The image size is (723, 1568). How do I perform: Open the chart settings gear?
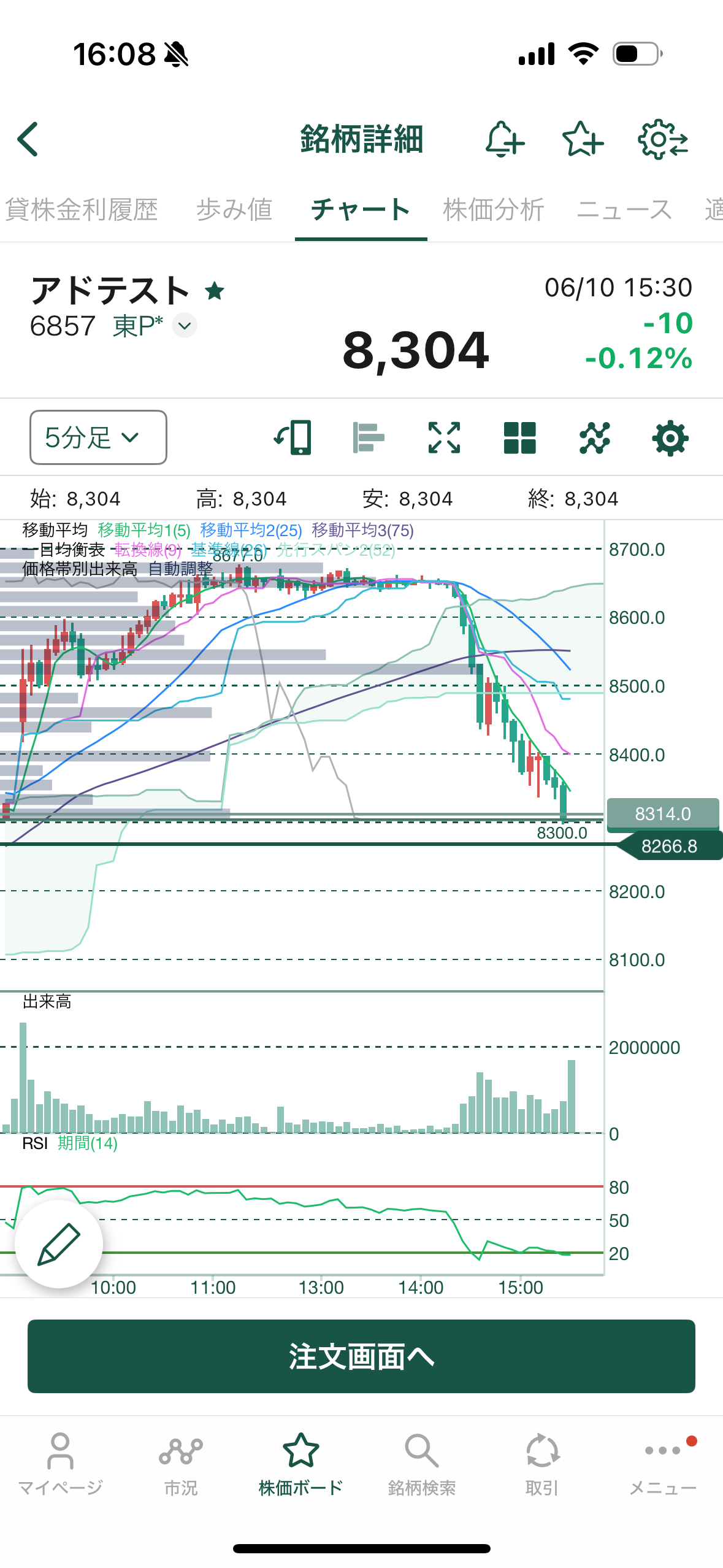pyautogui.click(x=670, y=437)
